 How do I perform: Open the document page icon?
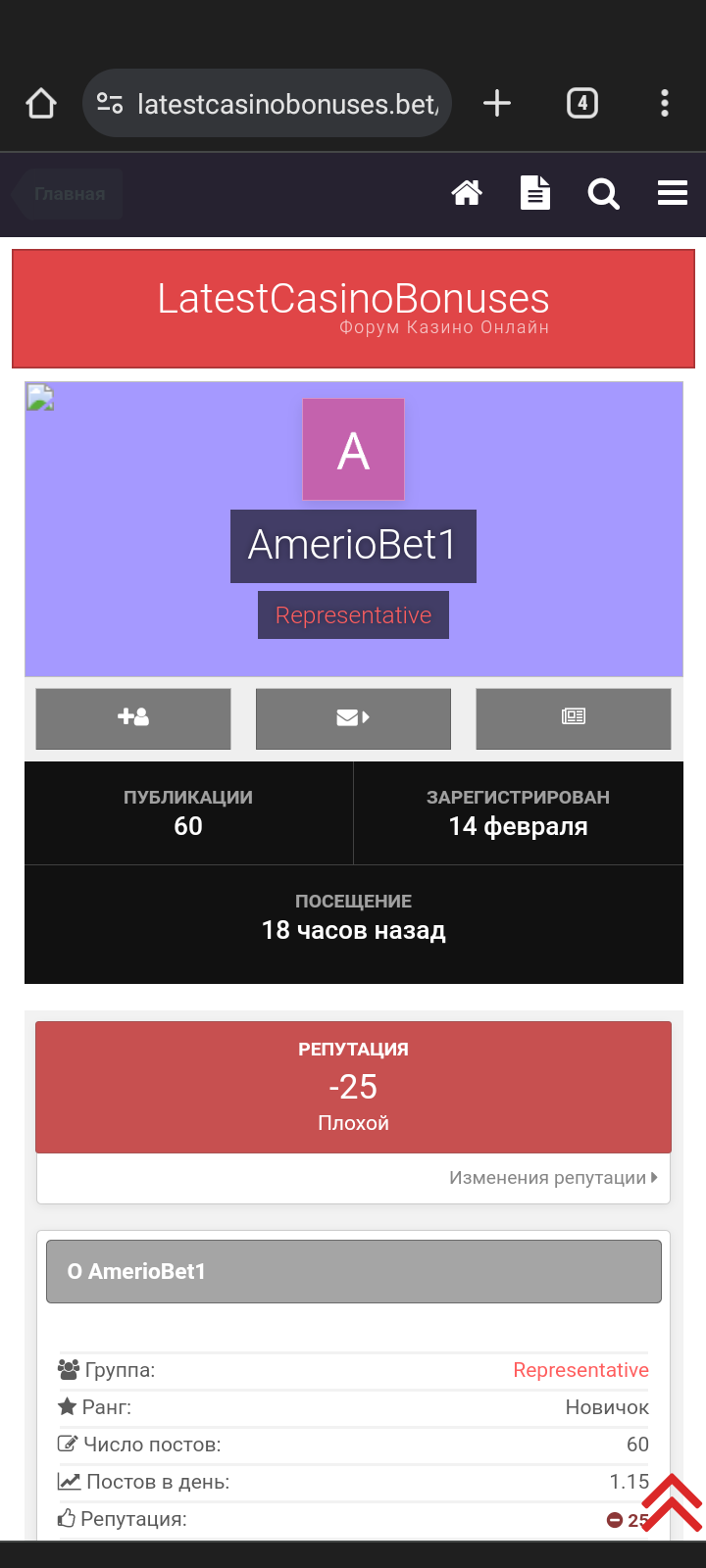coord(534,194)
